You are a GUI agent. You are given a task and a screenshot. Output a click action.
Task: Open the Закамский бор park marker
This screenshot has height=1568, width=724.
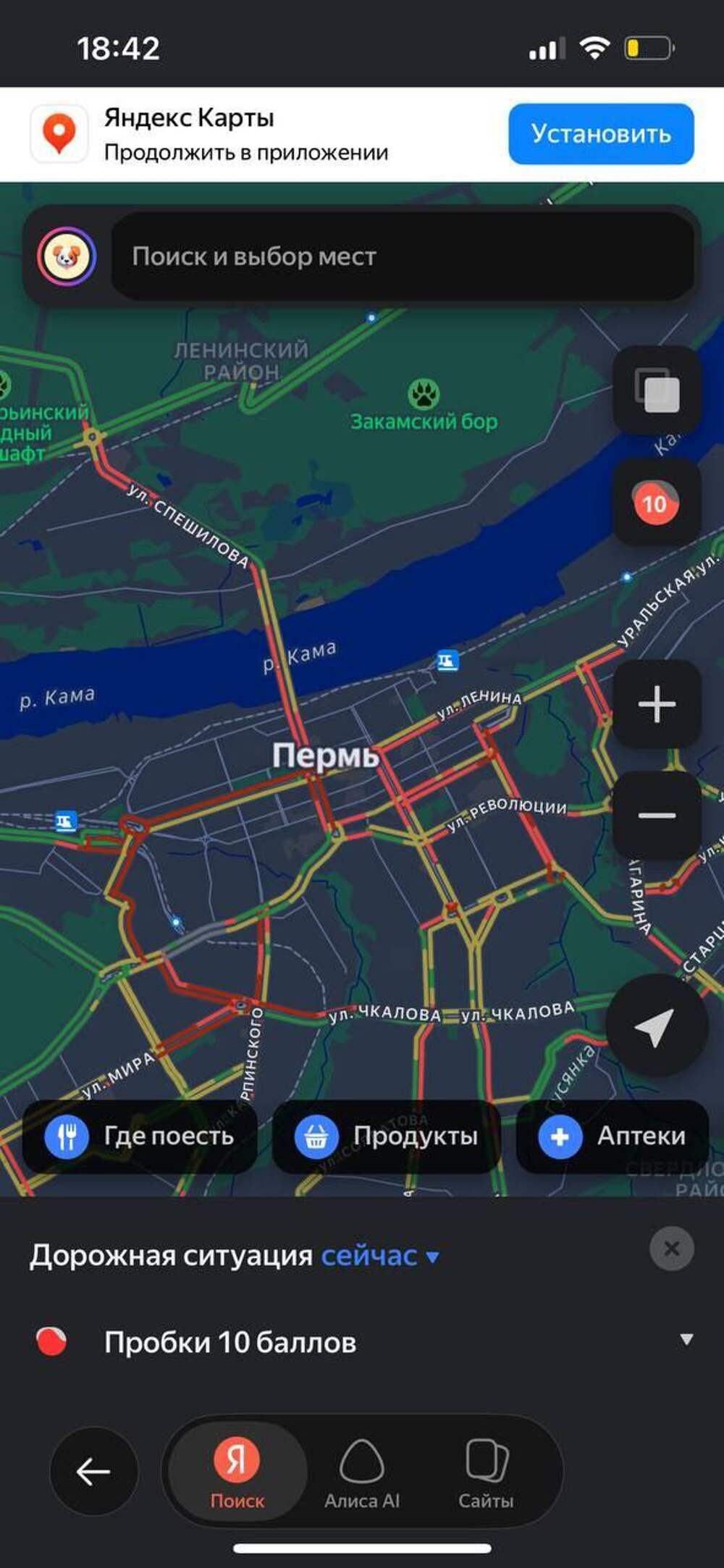click(x=424, y=395)
